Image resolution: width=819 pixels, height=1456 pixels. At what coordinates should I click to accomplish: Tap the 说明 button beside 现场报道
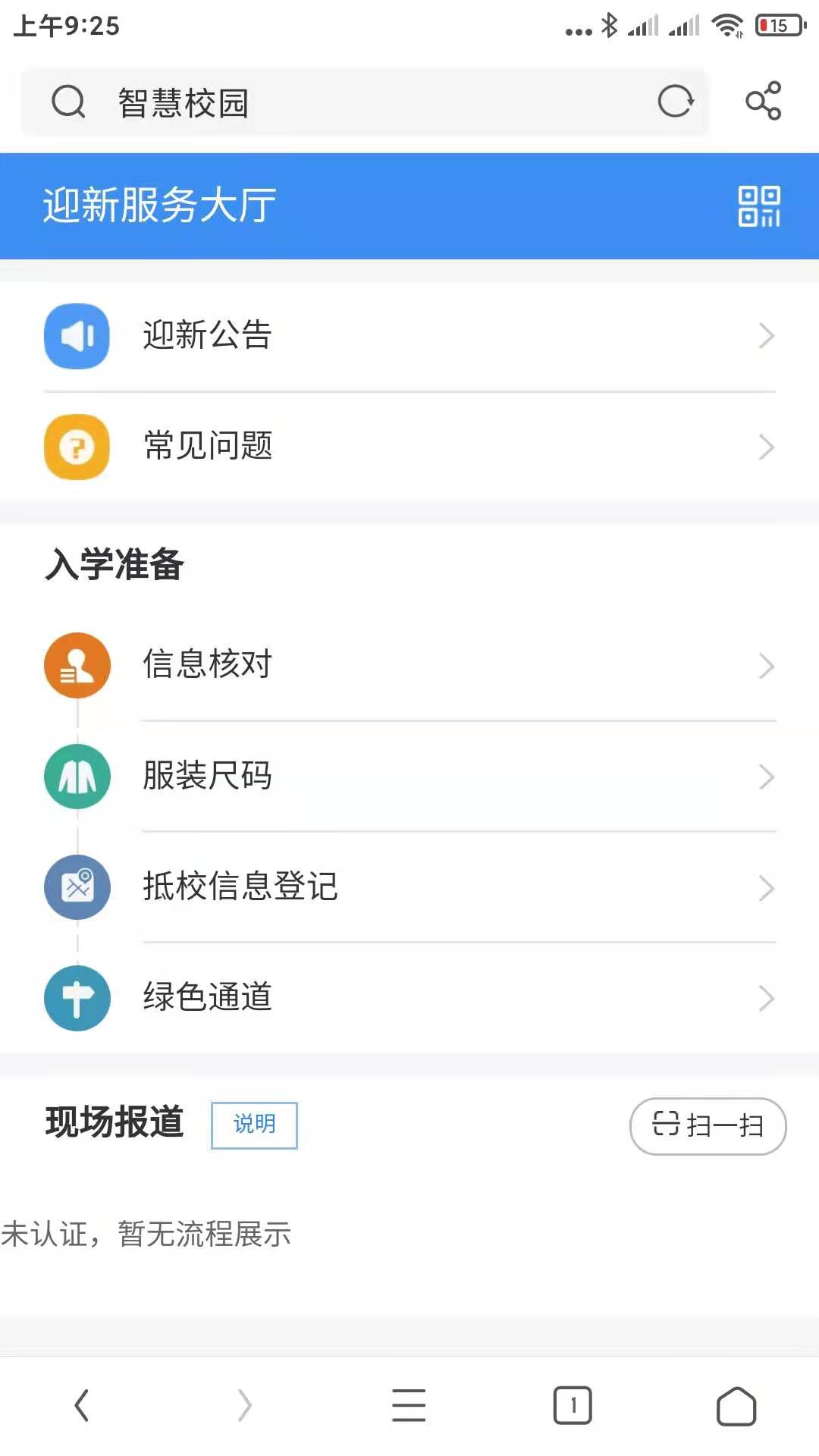(254, 1125)
